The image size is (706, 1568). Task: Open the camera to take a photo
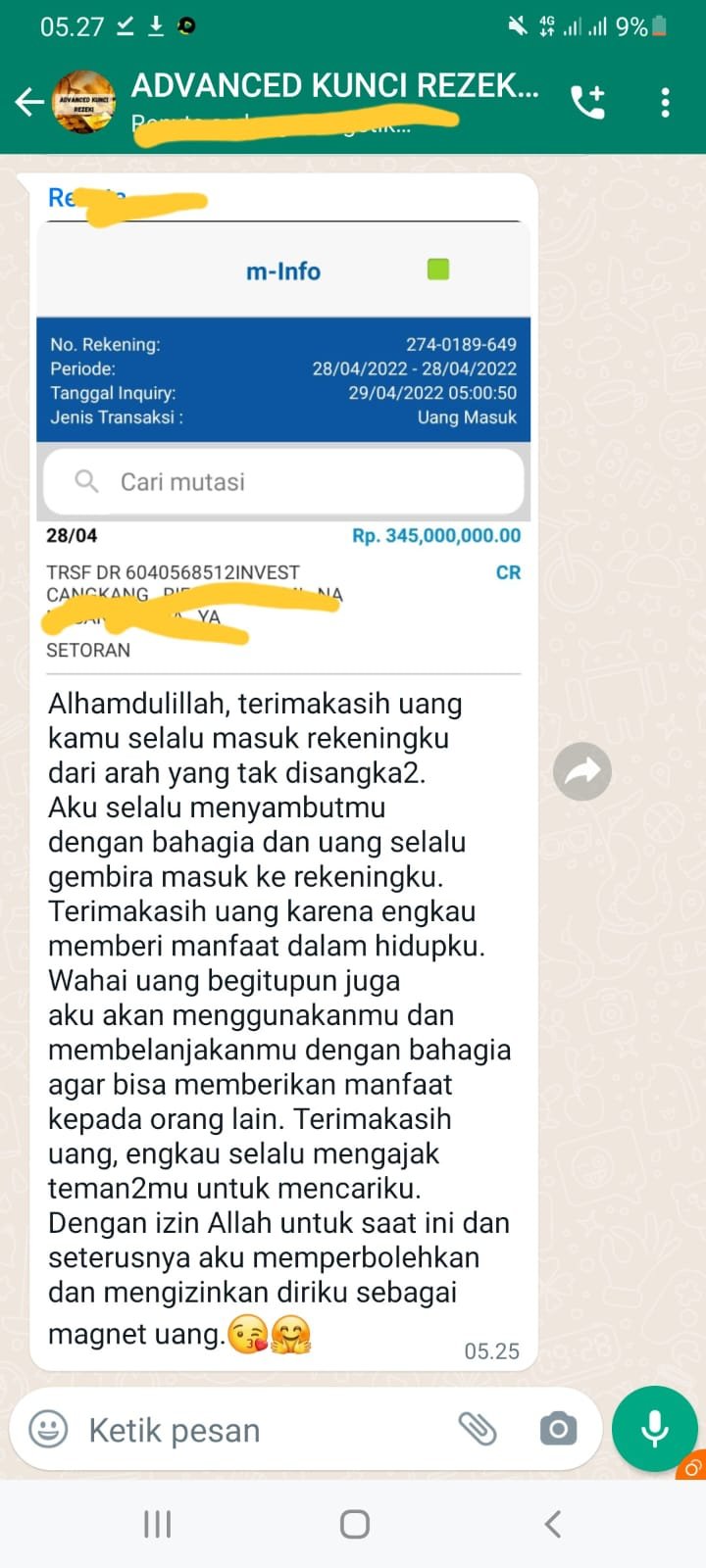click(558, 1429)
